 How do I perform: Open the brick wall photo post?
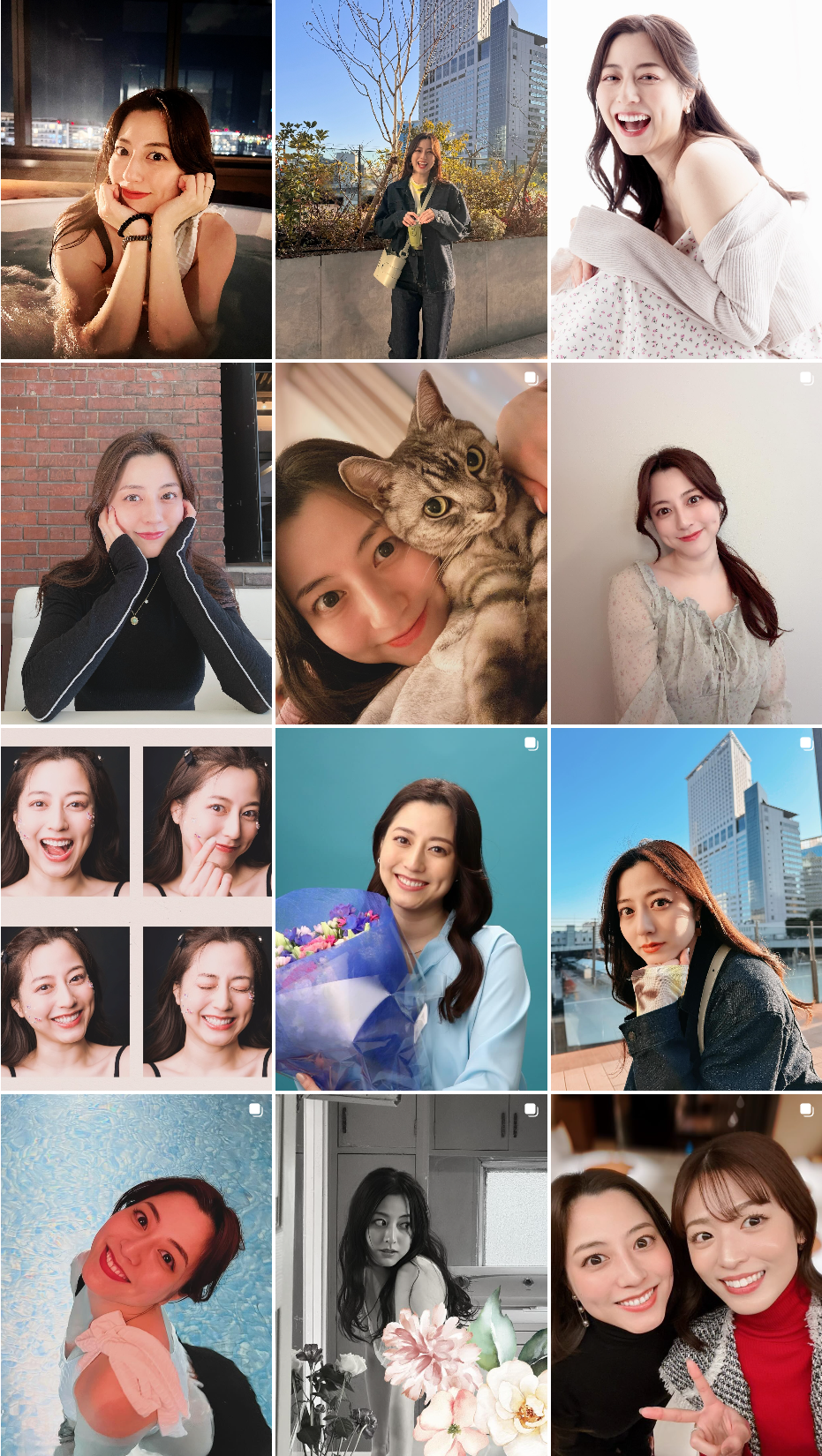tap(136, 544)
